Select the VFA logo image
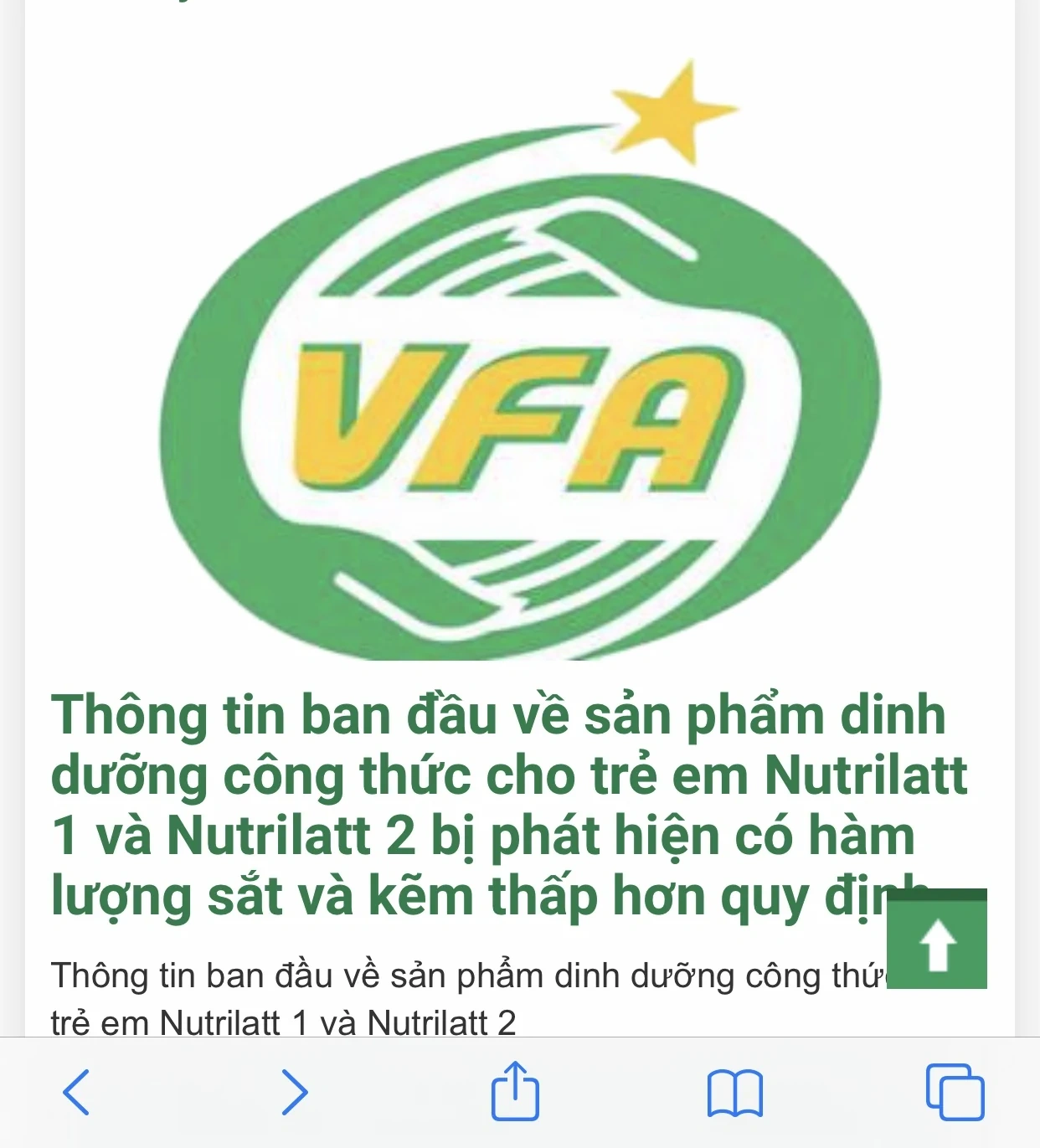 (519, 360)
